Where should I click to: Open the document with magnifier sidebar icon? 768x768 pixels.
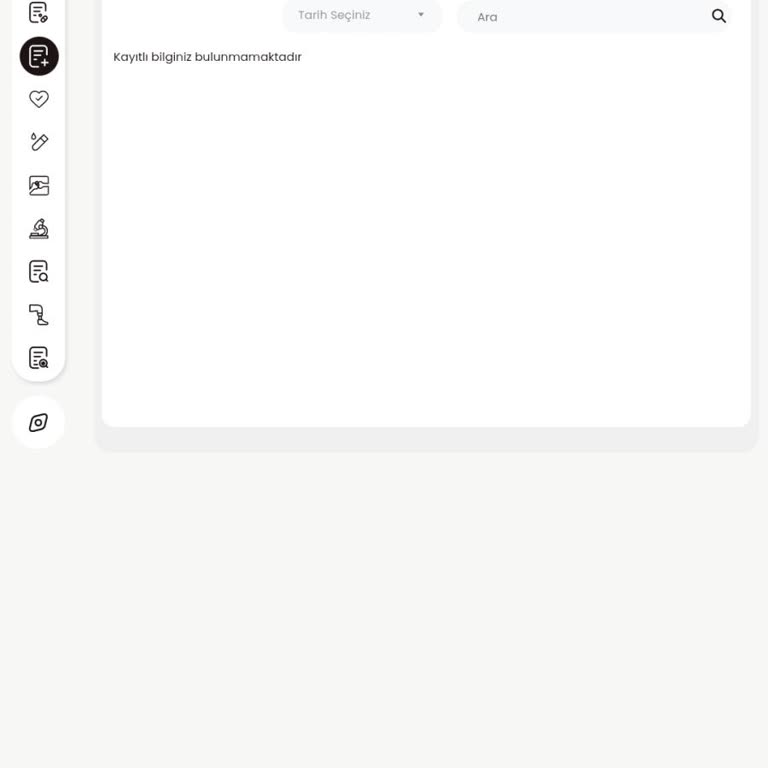pyautogui.click(x=39, y=272)
